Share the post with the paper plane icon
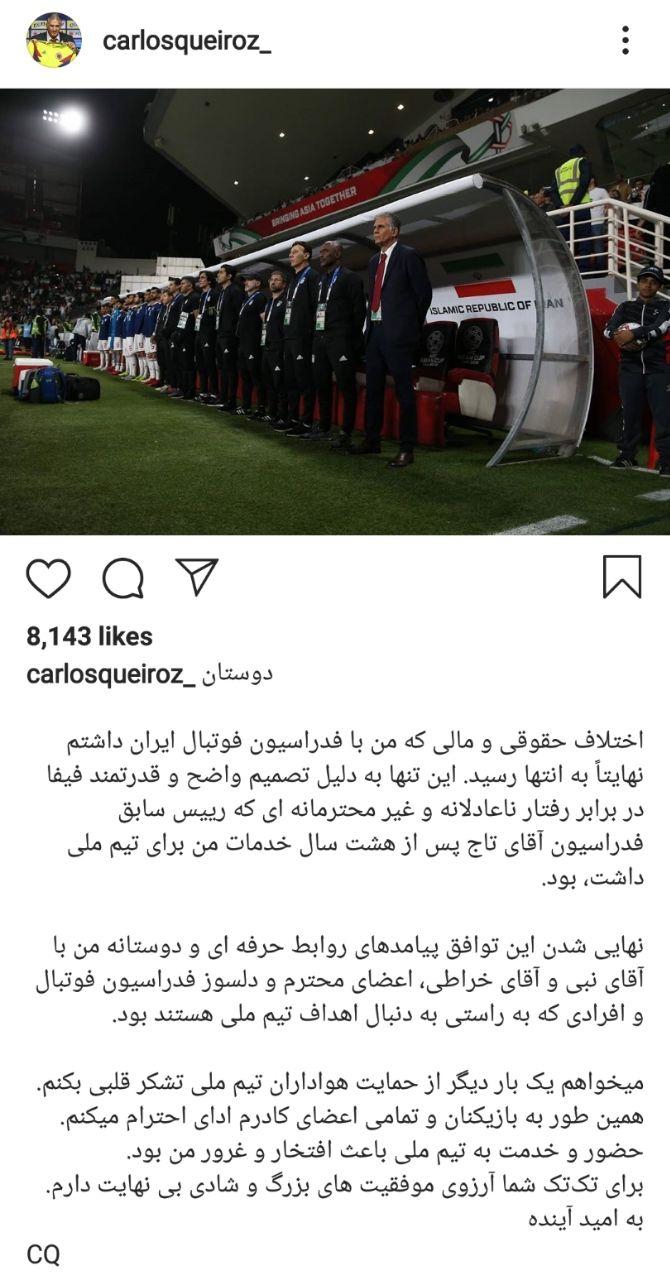The width and height of the screenshot is (670, 1280). (196, 577)
